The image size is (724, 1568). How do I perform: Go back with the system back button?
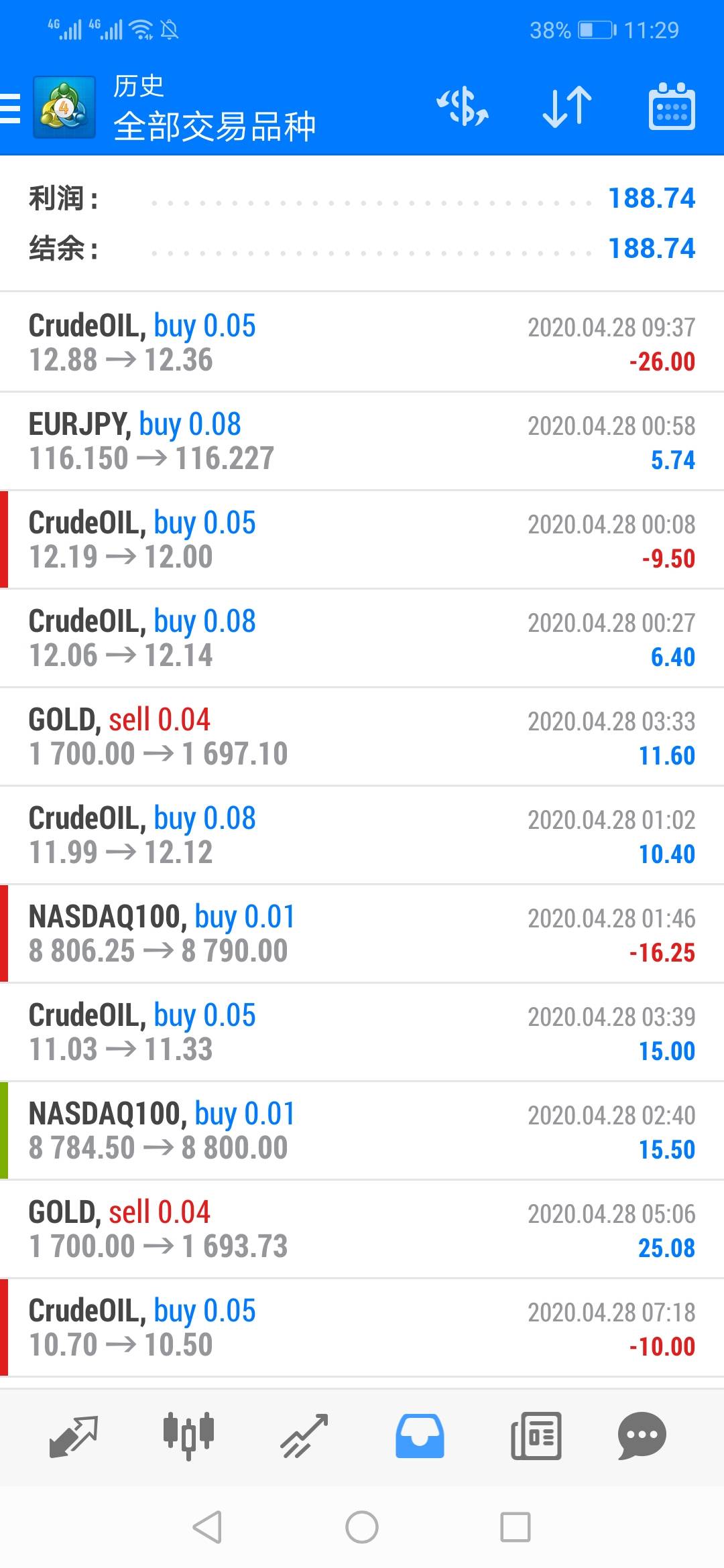(x=207, y=1527)
